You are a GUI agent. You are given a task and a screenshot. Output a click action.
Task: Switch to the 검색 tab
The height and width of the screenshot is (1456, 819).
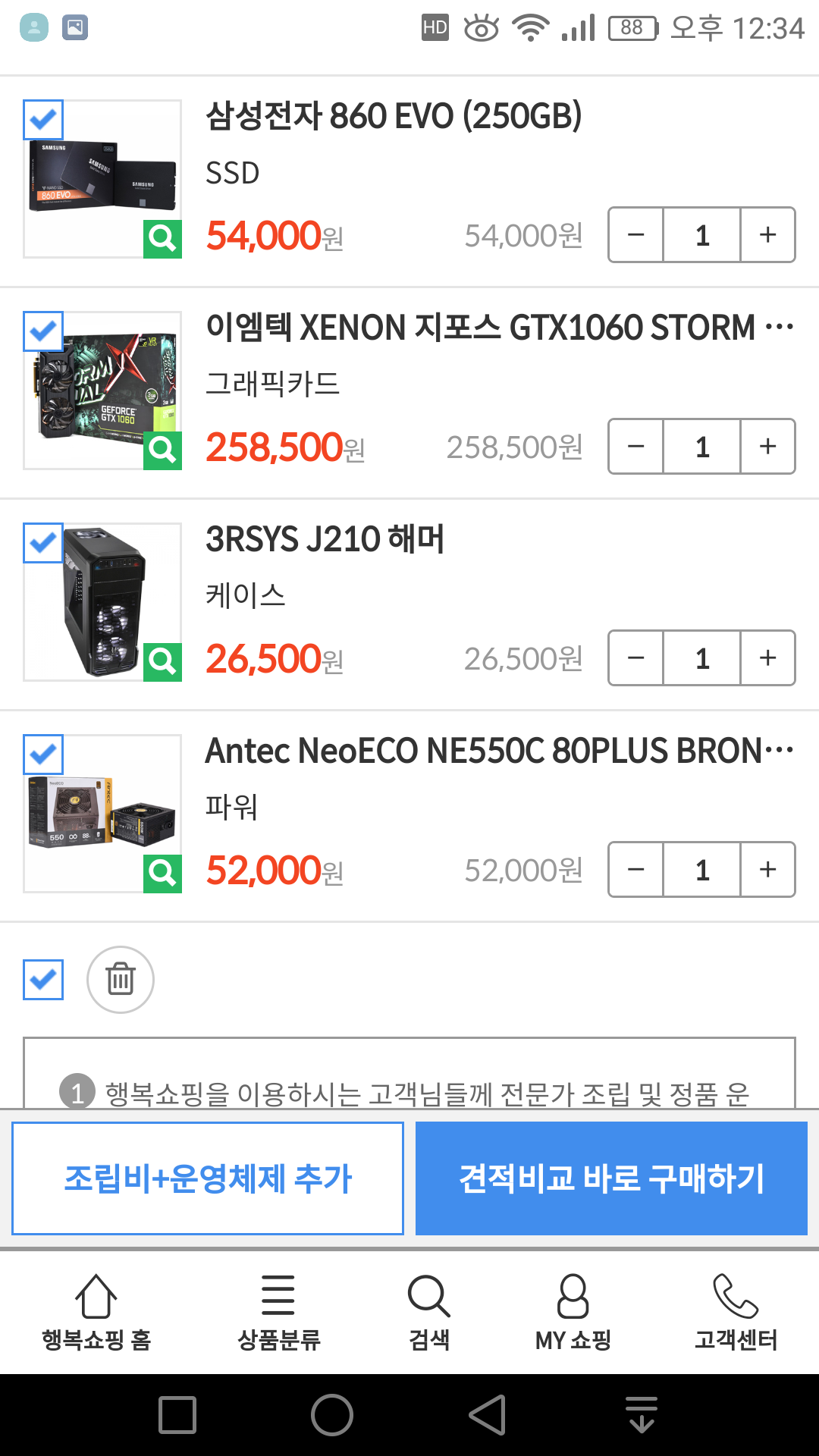pyautogui.click(x=429, y=1313)
